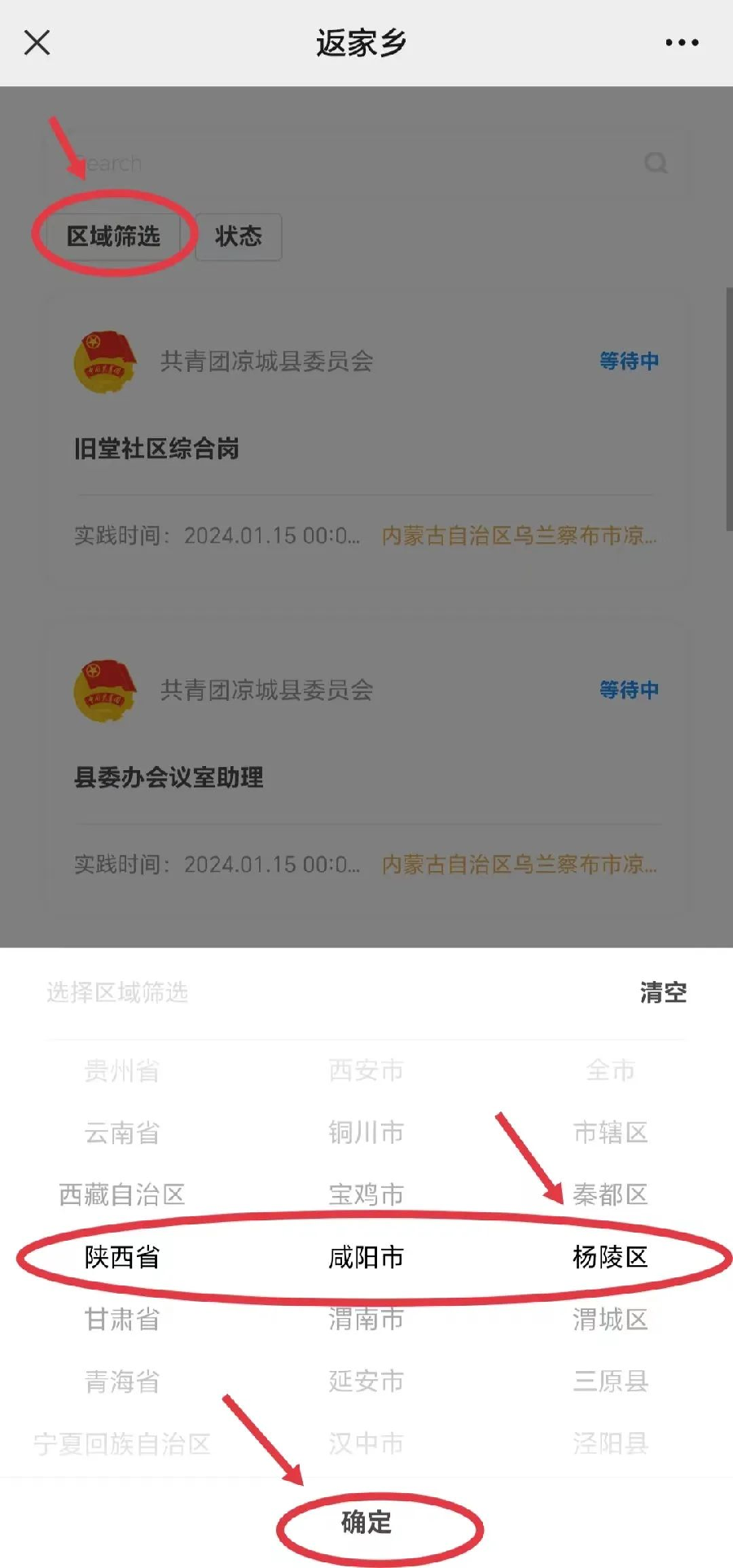Choose 宝鸡市 in the city column

(x=366, y=1194)
